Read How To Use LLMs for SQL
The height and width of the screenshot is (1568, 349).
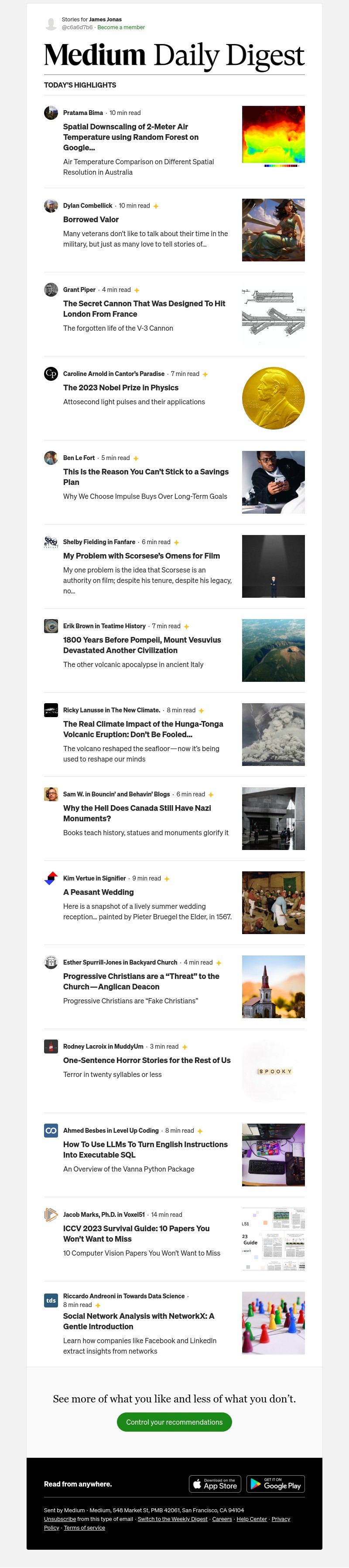pos(145,1149)
